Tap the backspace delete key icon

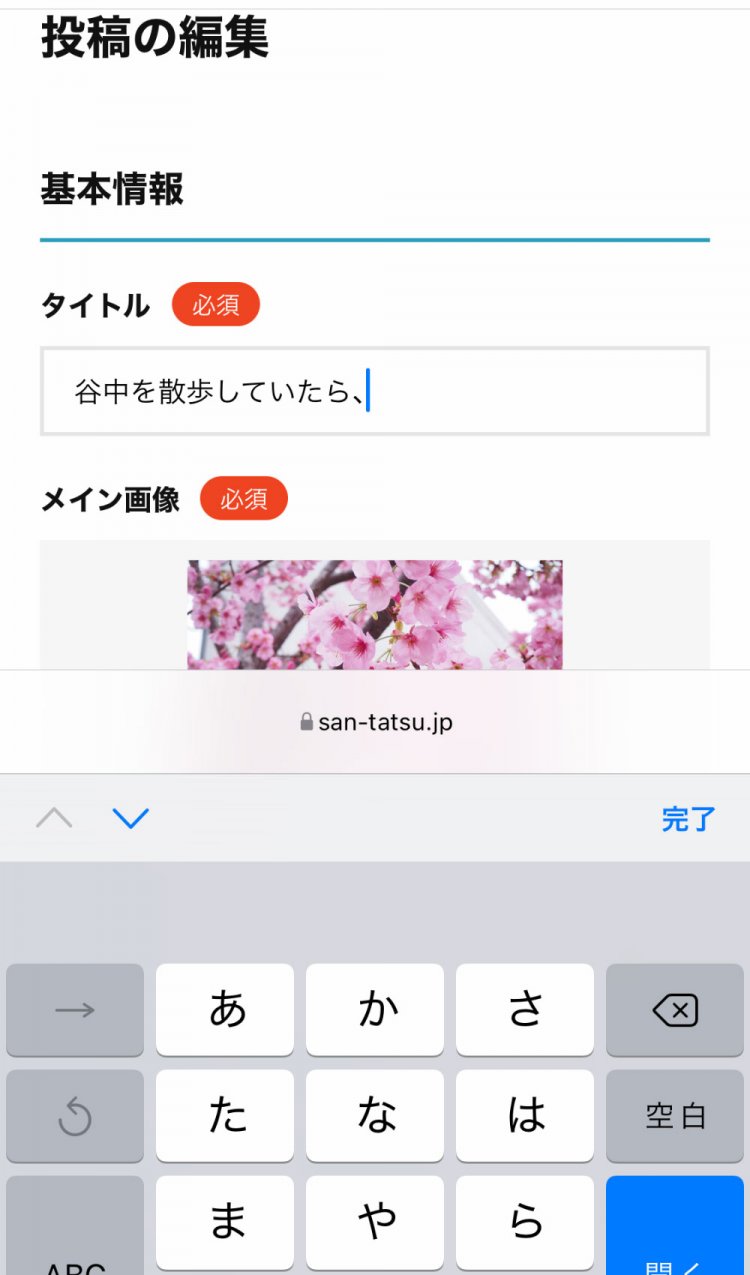click(x=675, y=1010)
